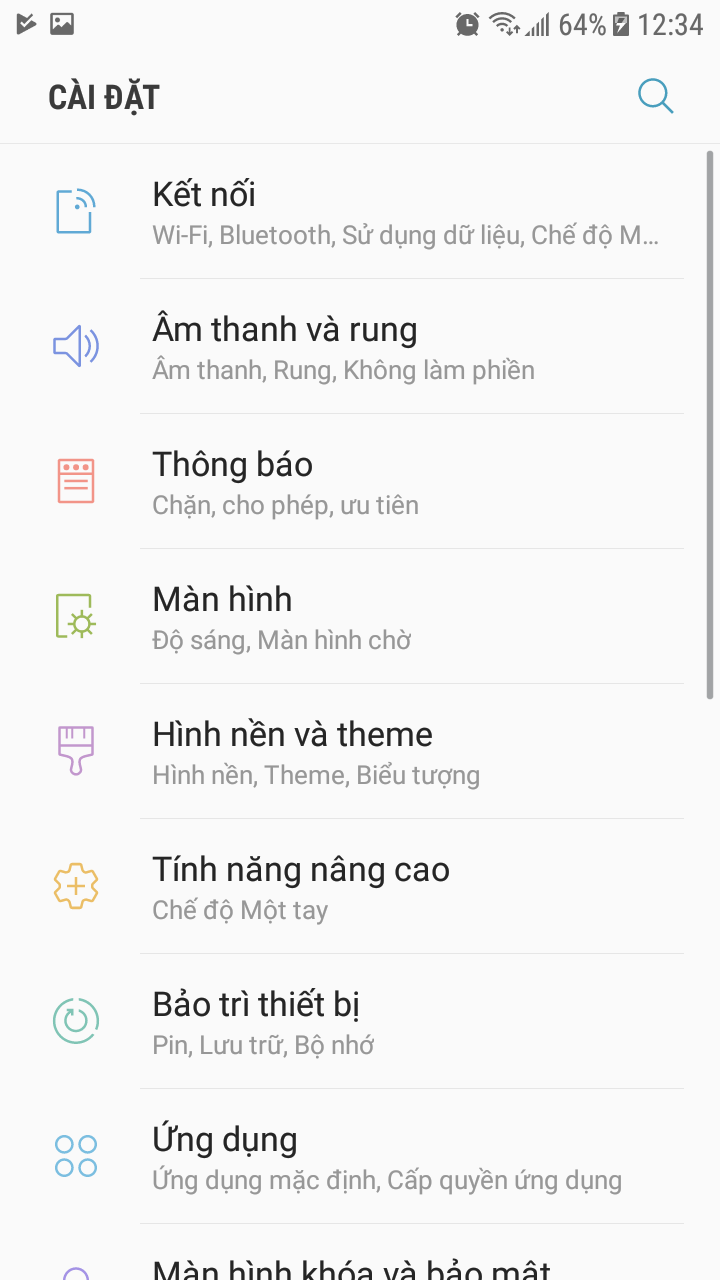Viewport: 720px width, 1280px height.
Task: Tap Tính năng nâng cao
Action: click(x=360, y=887)
